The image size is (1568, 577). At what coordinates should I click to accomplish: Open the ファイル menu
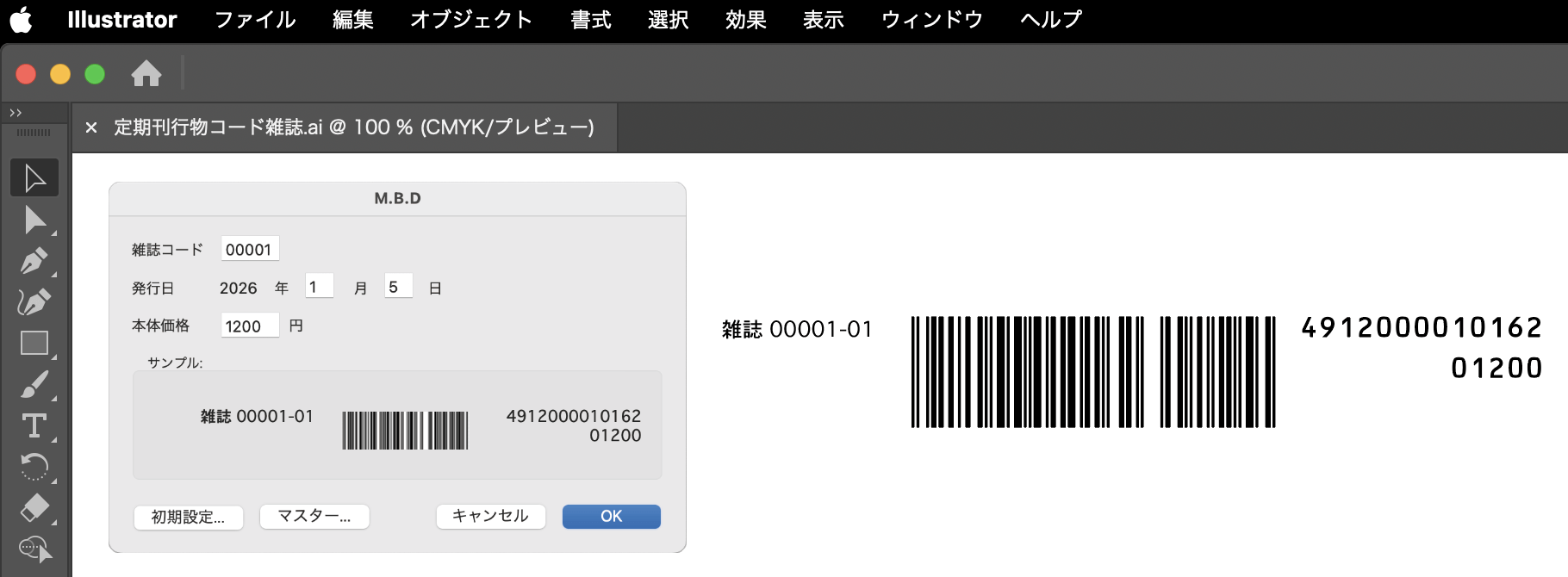[254, 19]
